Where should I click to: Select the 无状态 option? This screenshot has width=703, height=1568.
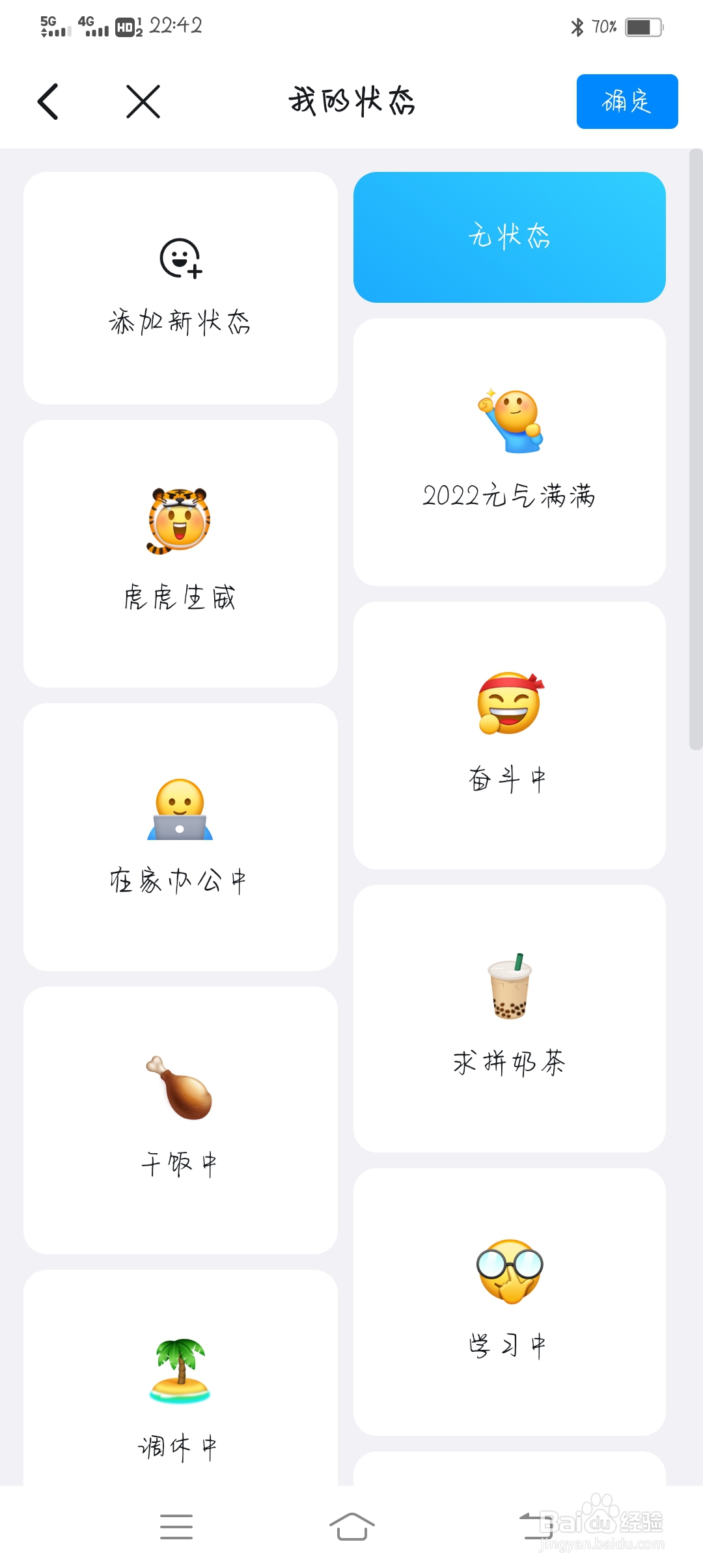509,237
